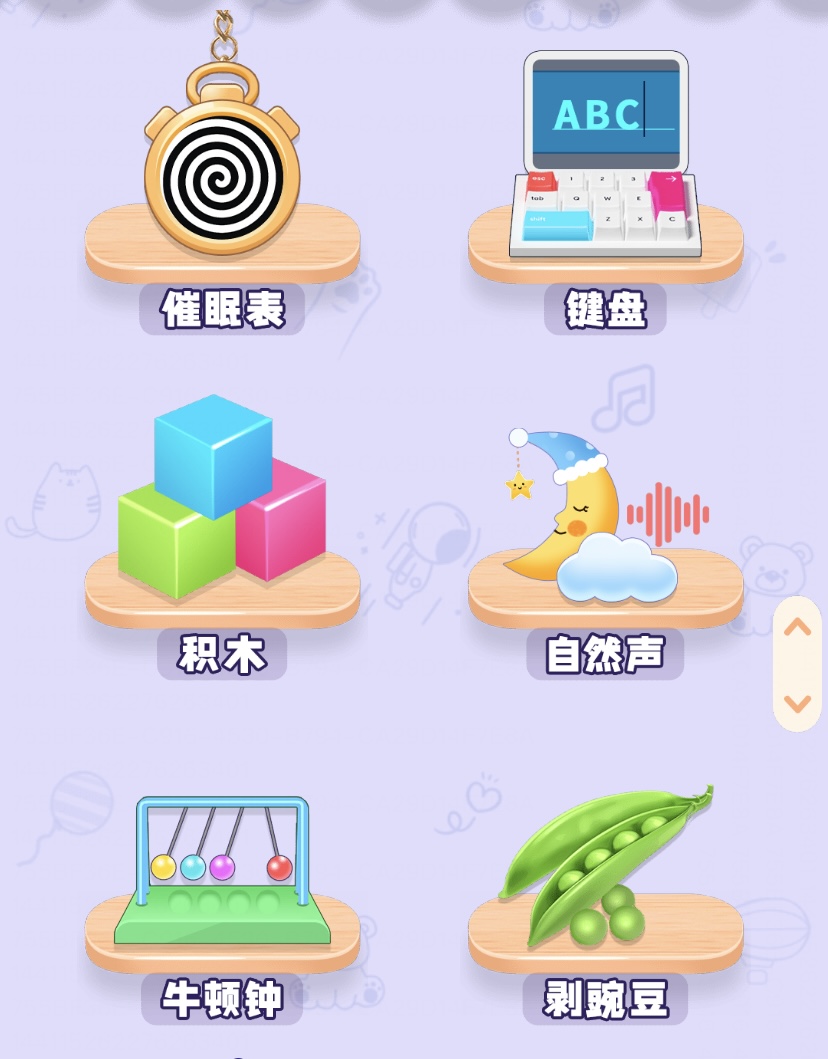Launch the 牛顿钟 Newton's cradle toy
828x1059 pixels.
[x=222, y=870]
